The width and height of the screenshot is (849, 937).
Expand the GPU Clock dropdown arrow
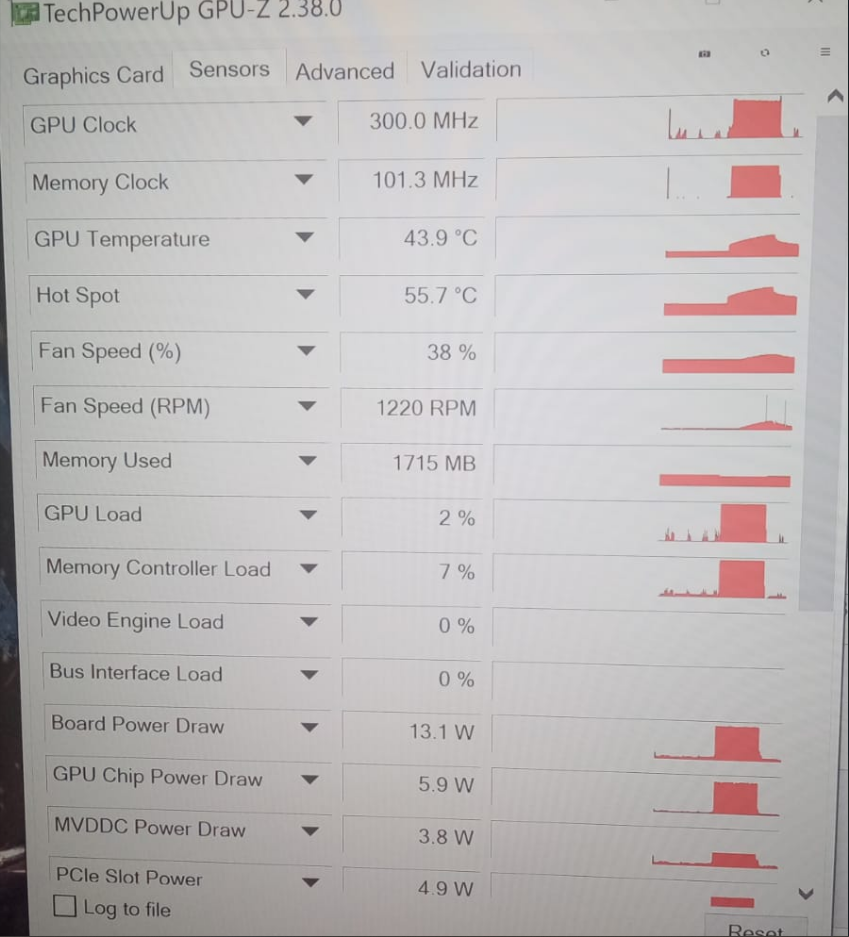(x=304, y=123)
